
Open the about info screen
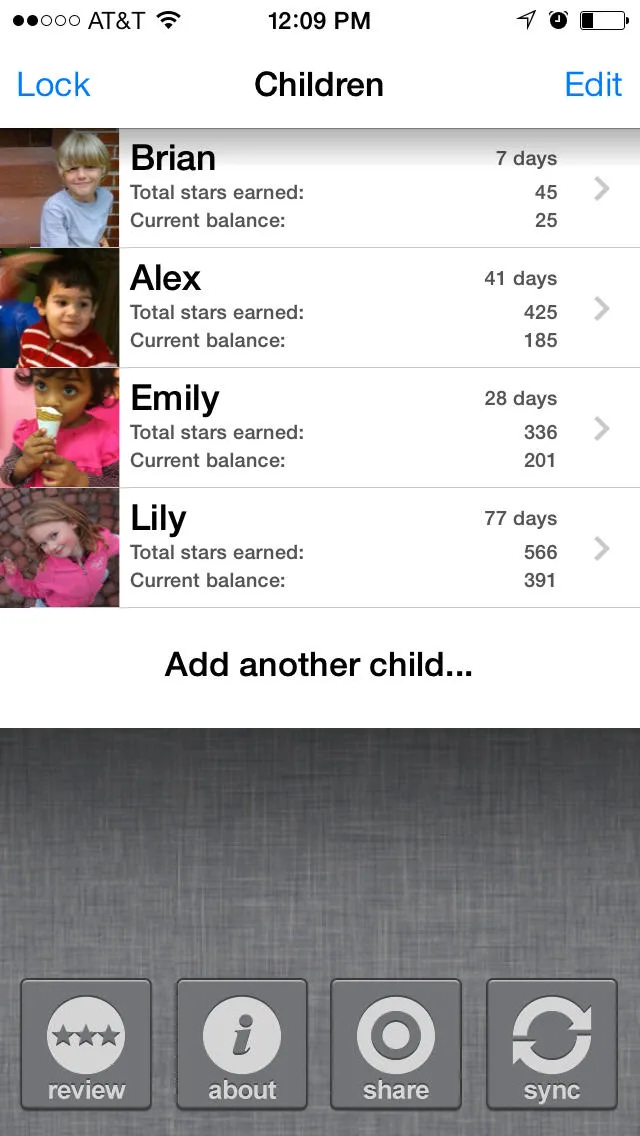242,1044
